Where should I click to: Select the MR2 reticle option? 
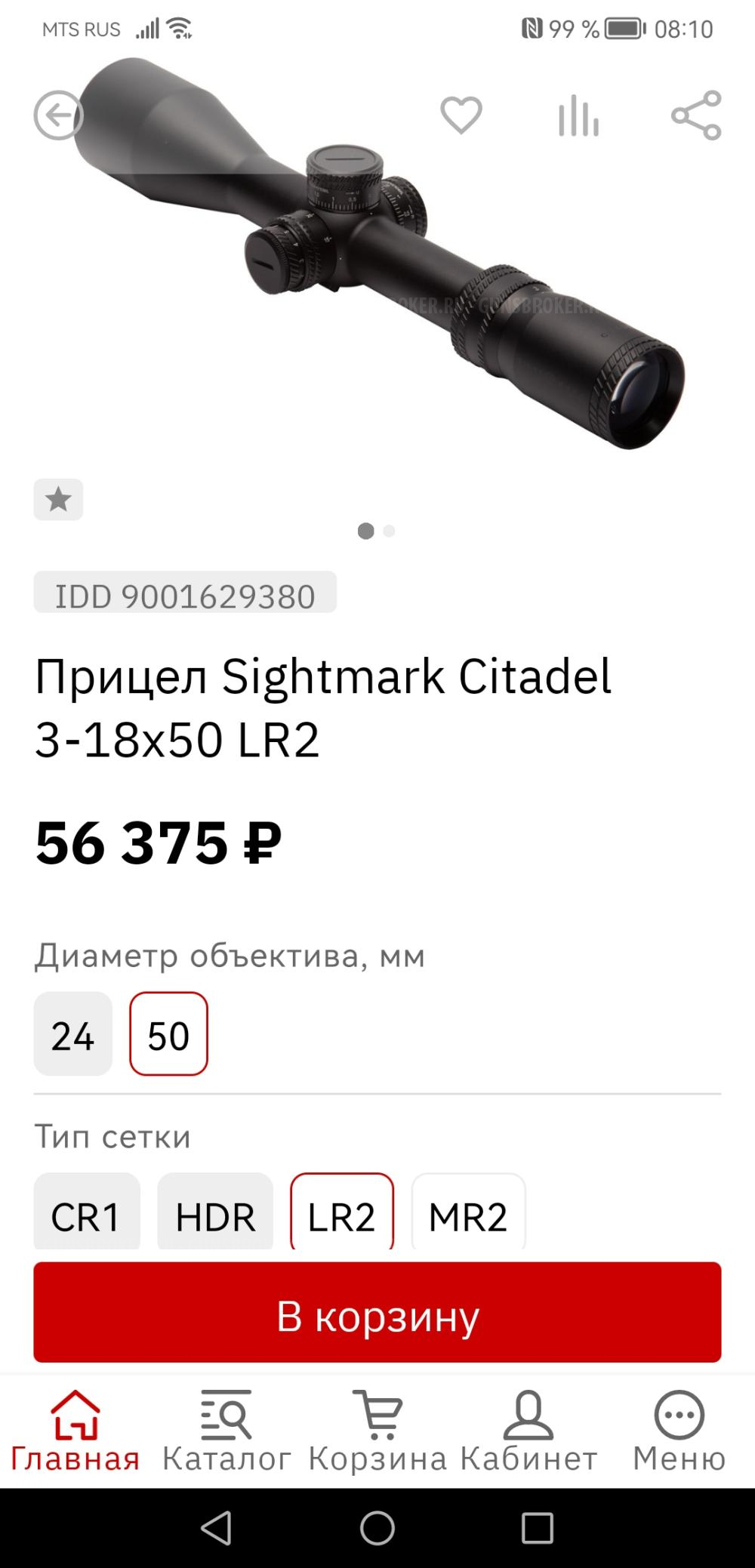pos(469,1213)
